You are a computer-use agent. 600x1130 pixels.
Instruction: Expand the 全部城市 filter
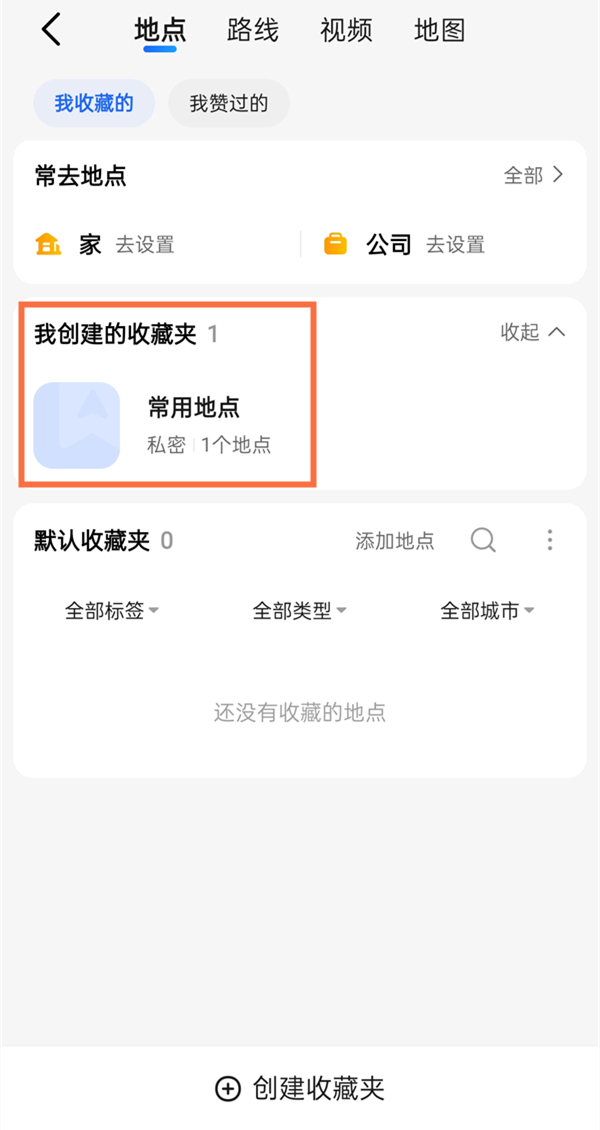pyautogui.click(x=487, y=611)
